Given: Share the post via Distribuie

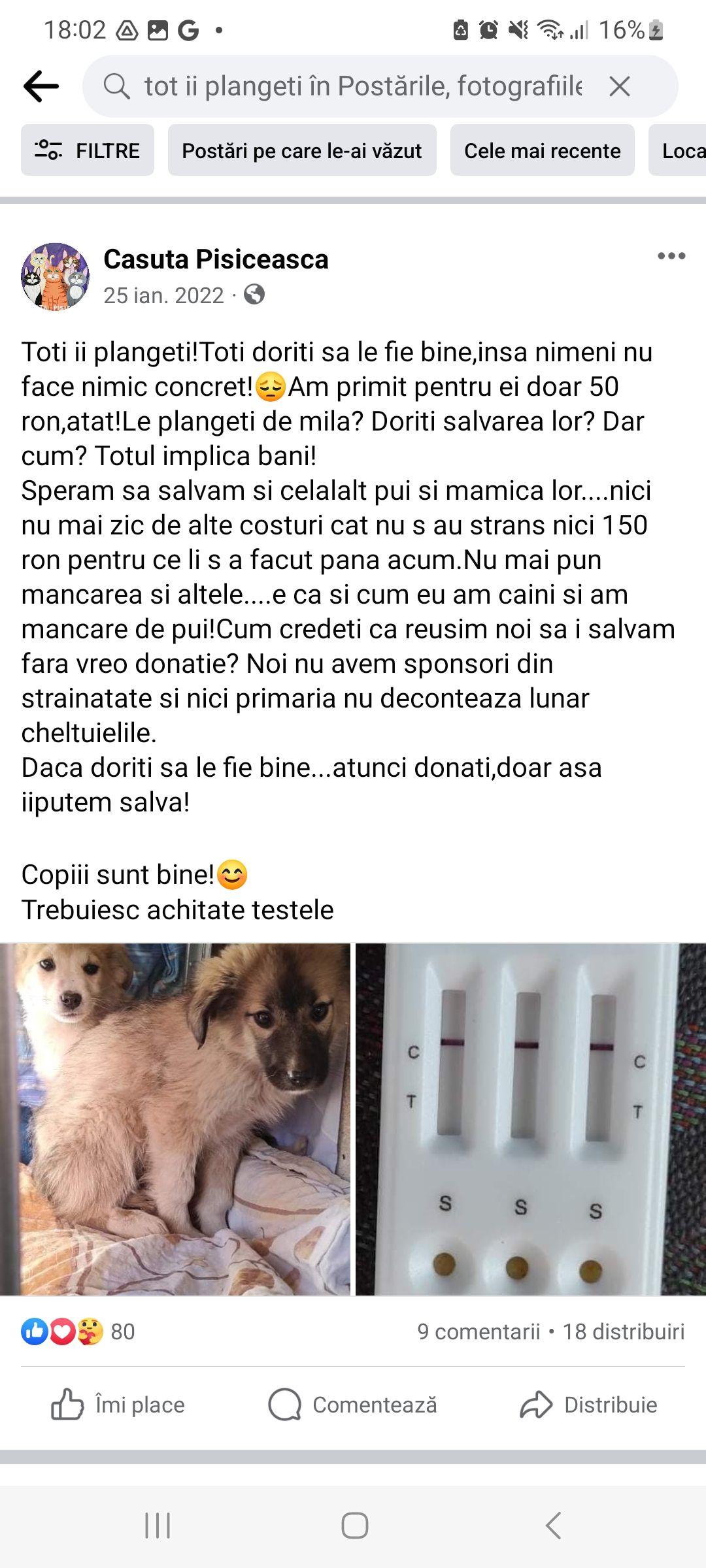Looking at the screenshot, I should click(588, 1405).
